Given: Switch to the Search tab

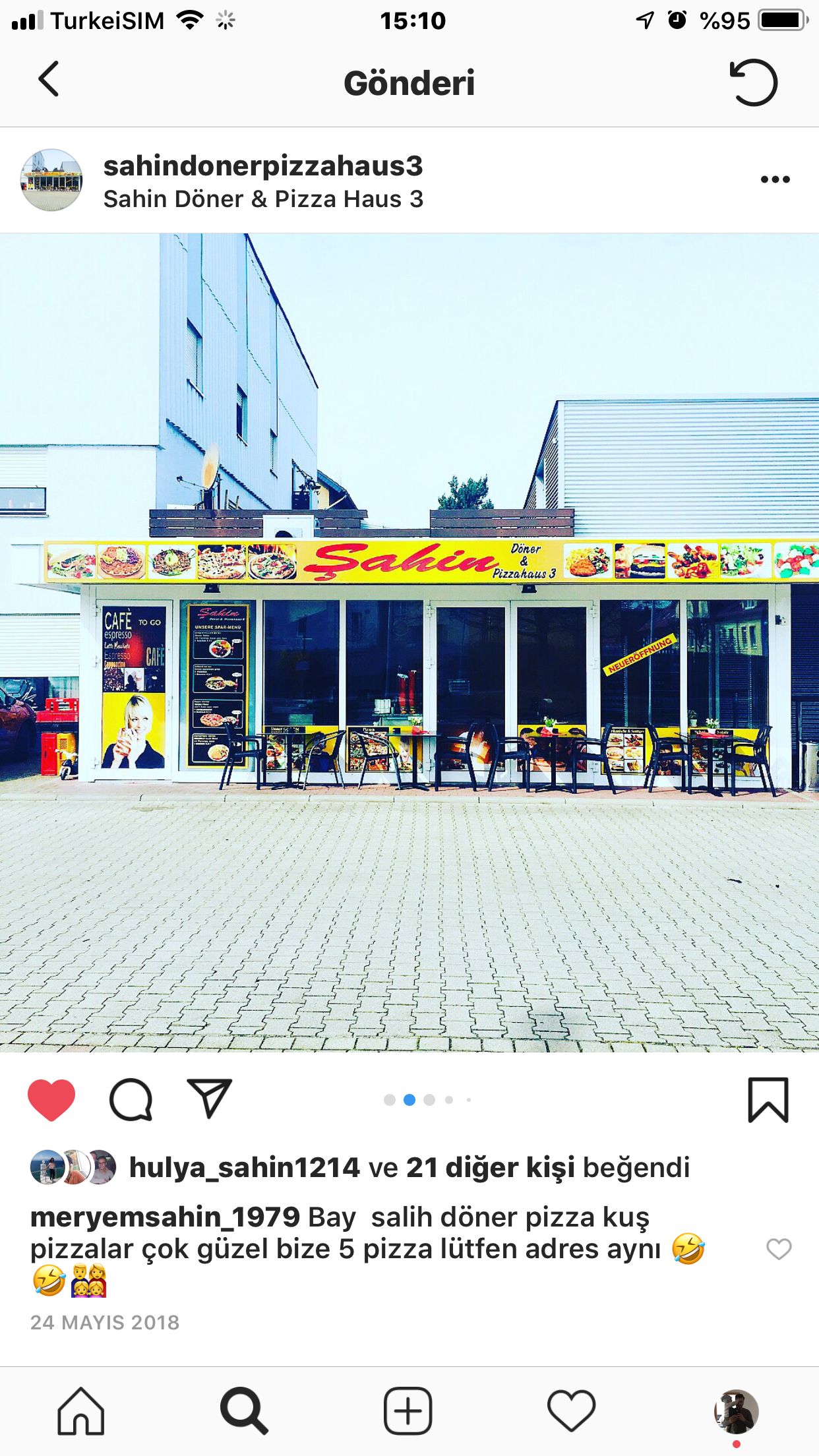Looking at the screenshot, I should click(x=244, y=1411).
